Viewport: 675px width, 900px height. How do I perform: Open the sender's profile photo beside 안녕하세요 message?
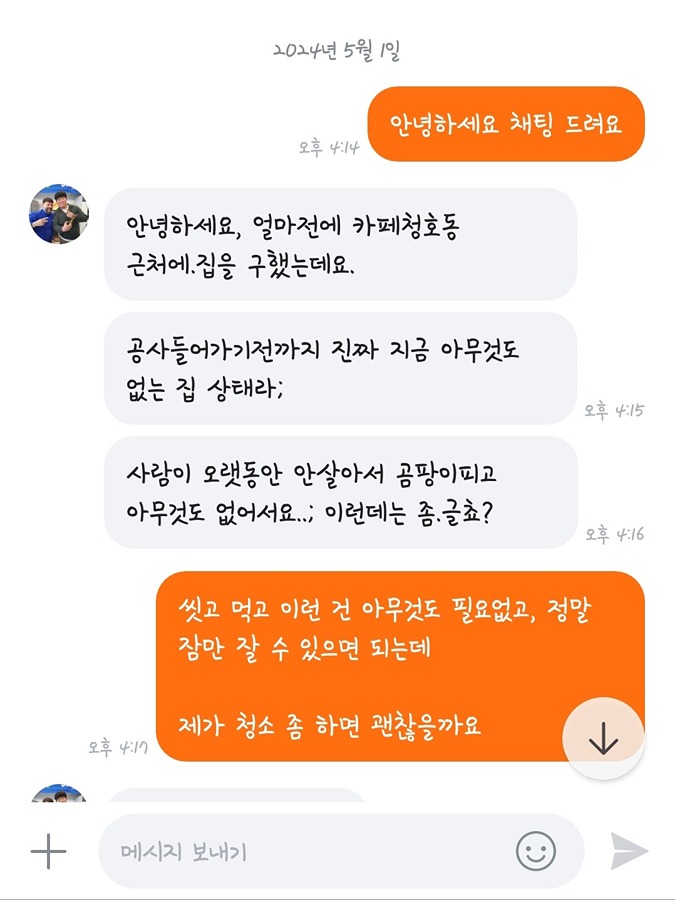(59, 214)
